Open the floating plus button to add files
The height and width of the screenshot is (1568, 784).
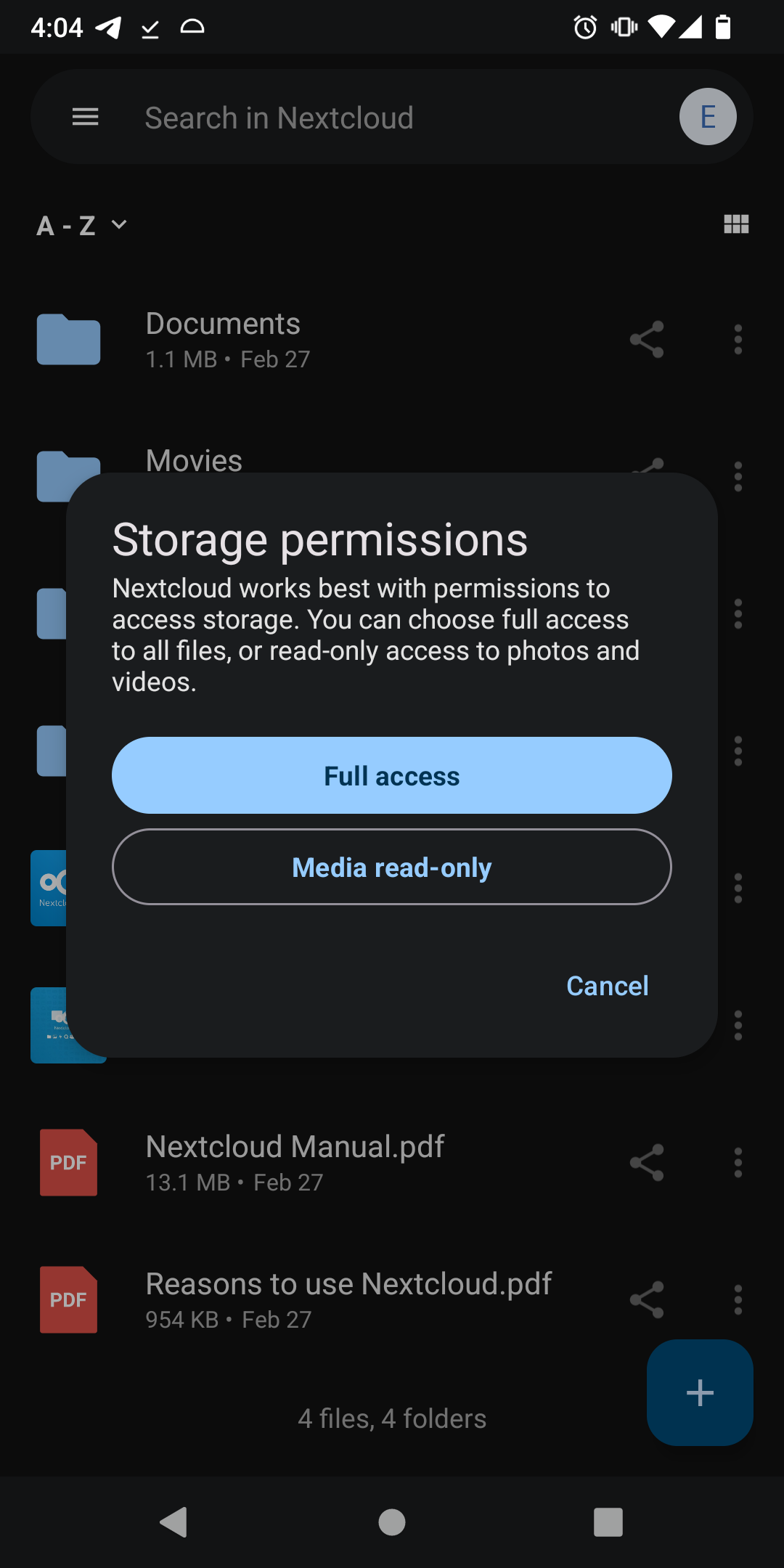tap(699, 1392)
